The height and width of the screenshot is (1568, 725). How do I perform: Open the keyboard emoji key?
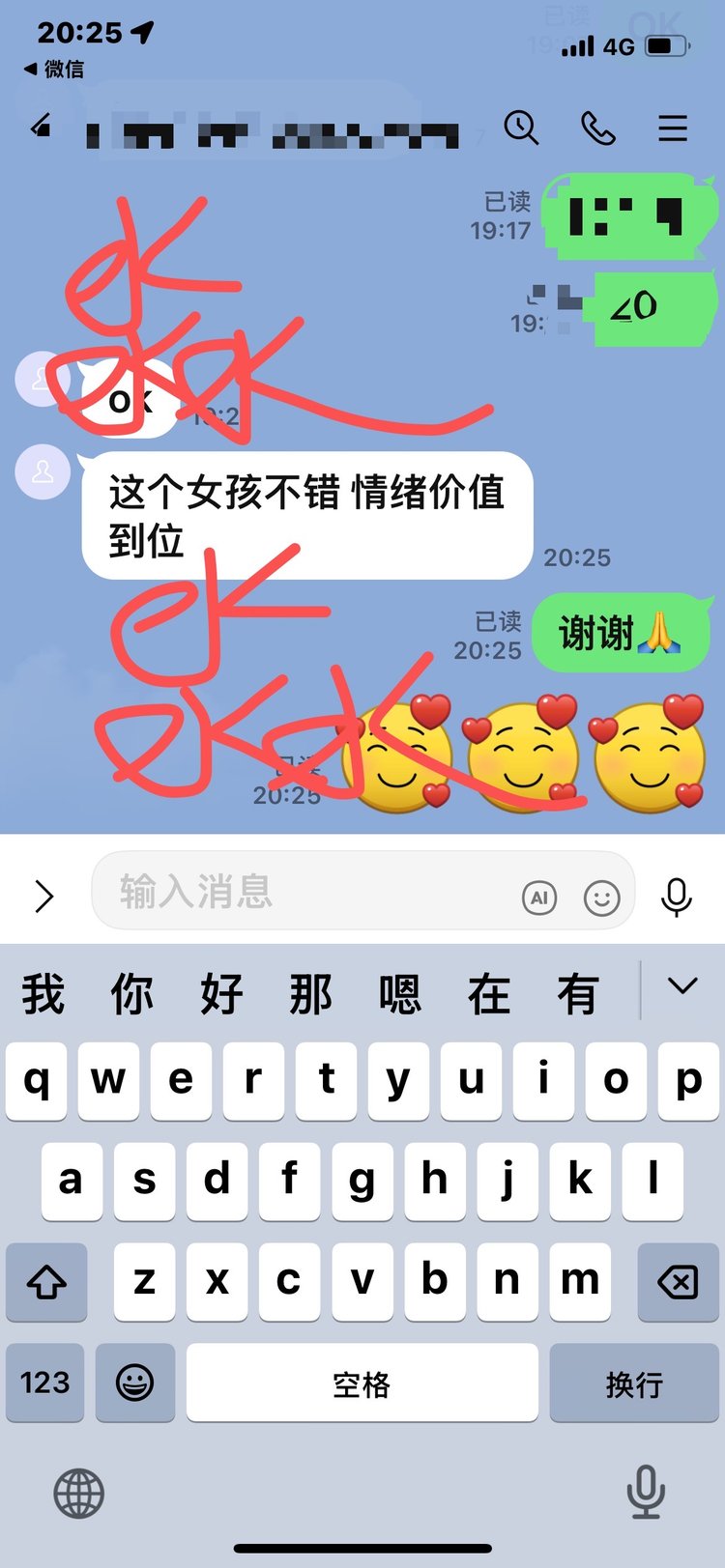pyautogui.click(x=134, y=1383)
